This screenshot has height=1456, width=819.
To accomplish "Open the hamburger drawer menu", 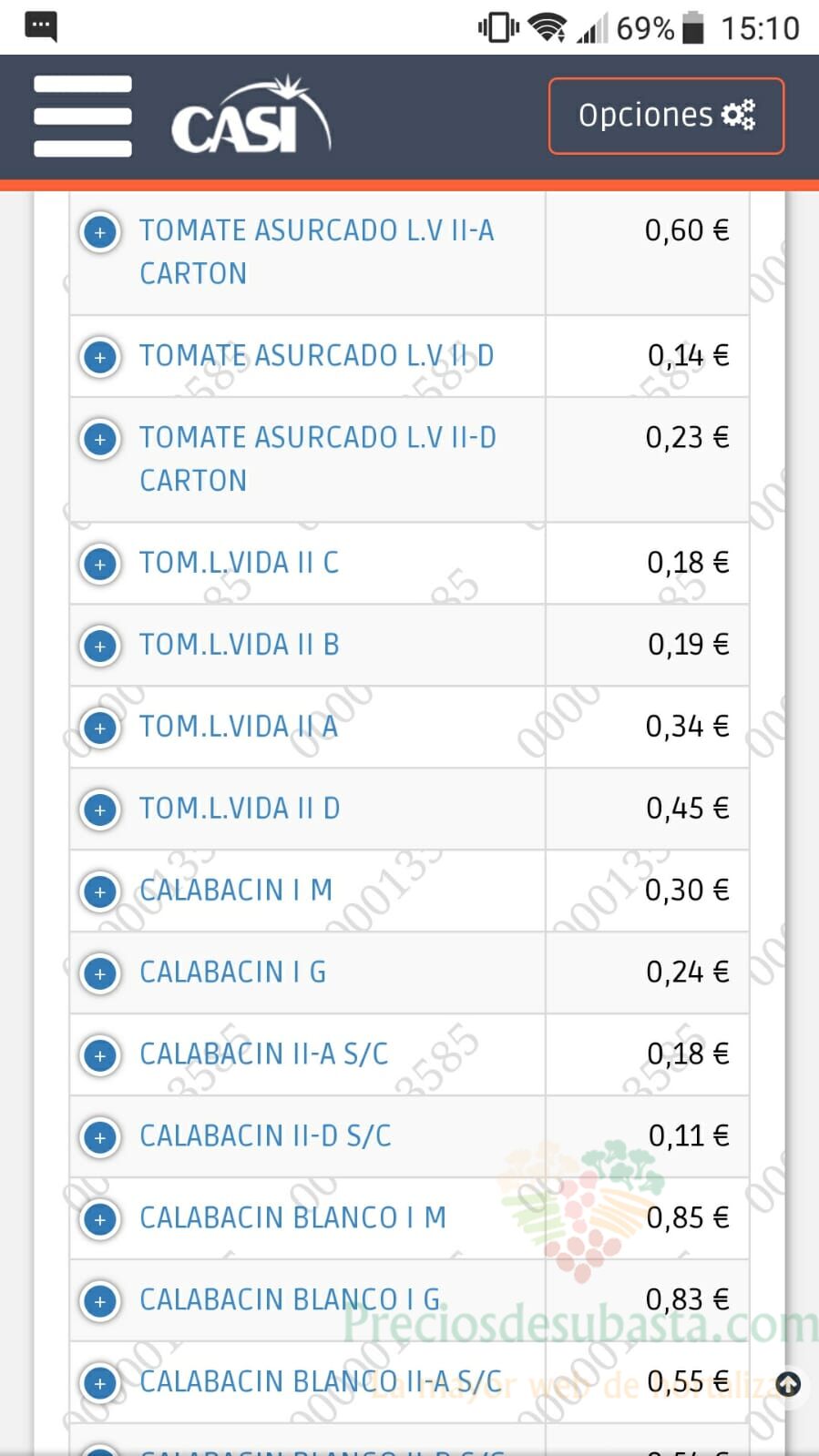I will point(82,116).
